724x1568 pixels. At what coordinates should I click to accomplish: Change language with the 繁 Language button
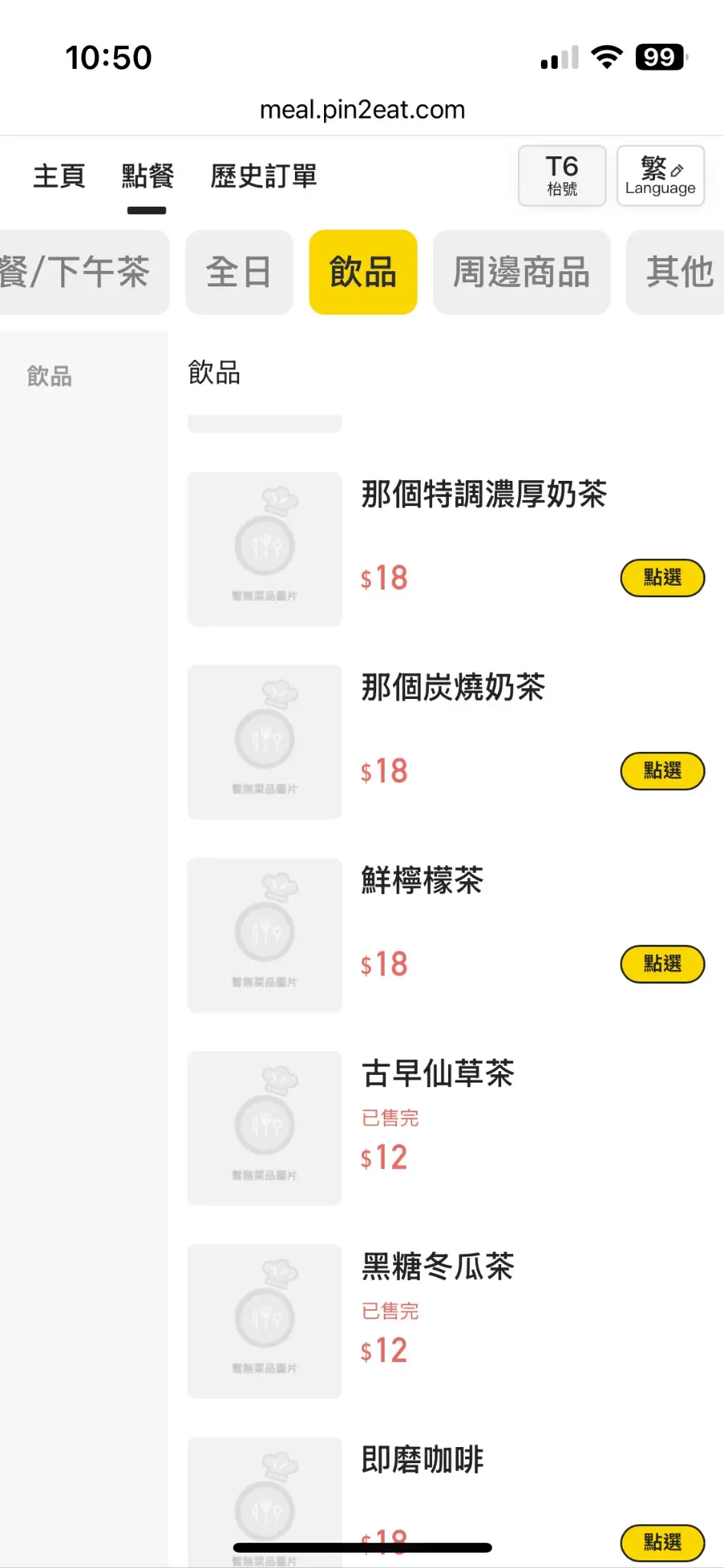click(660, 176)
